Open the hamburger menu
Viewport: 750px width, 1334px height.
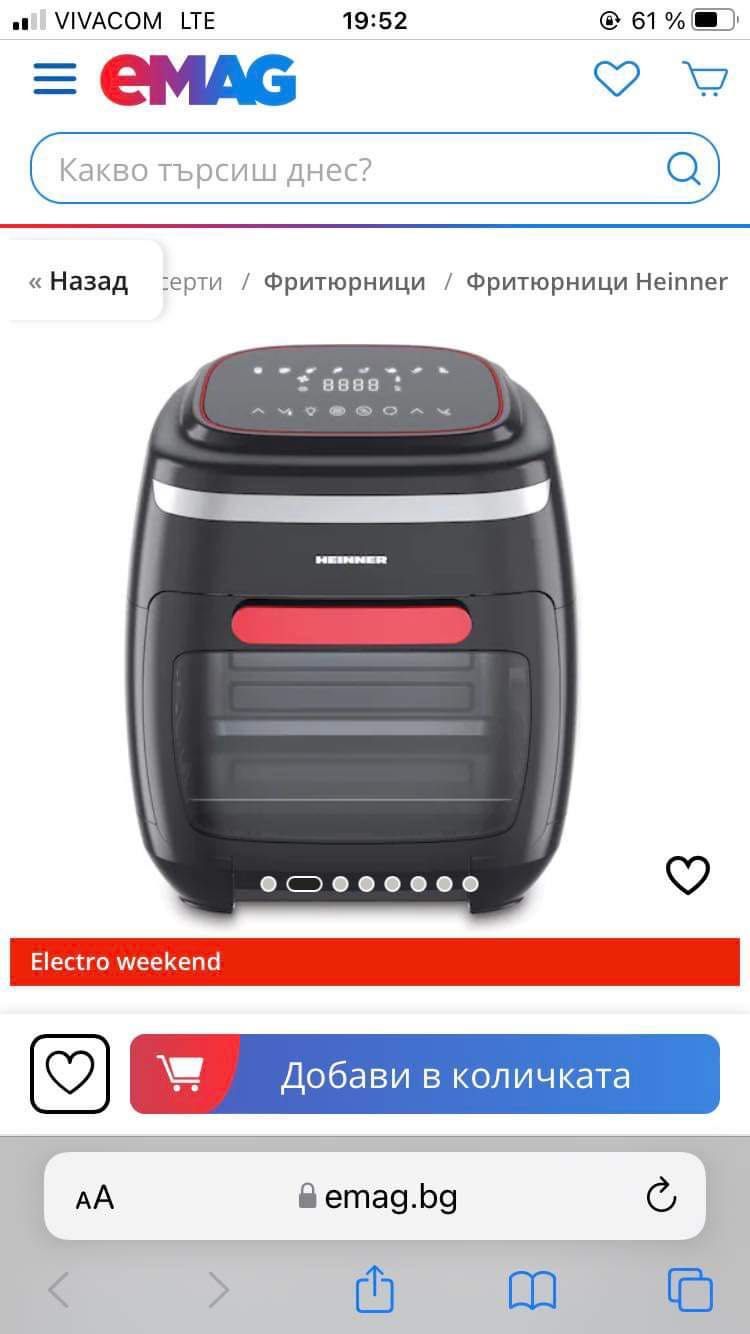[55, 79]
